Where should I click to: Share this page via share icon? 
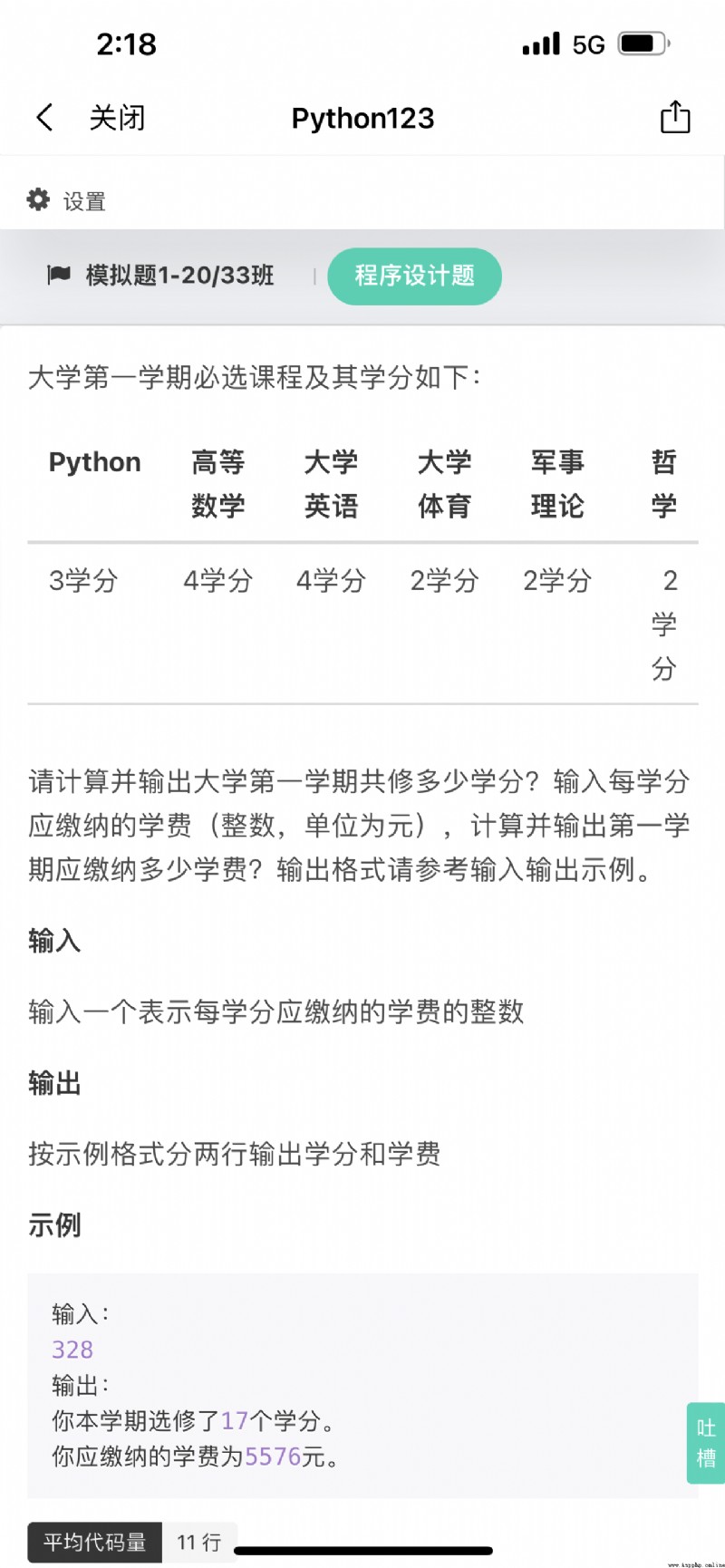point(675,117)
